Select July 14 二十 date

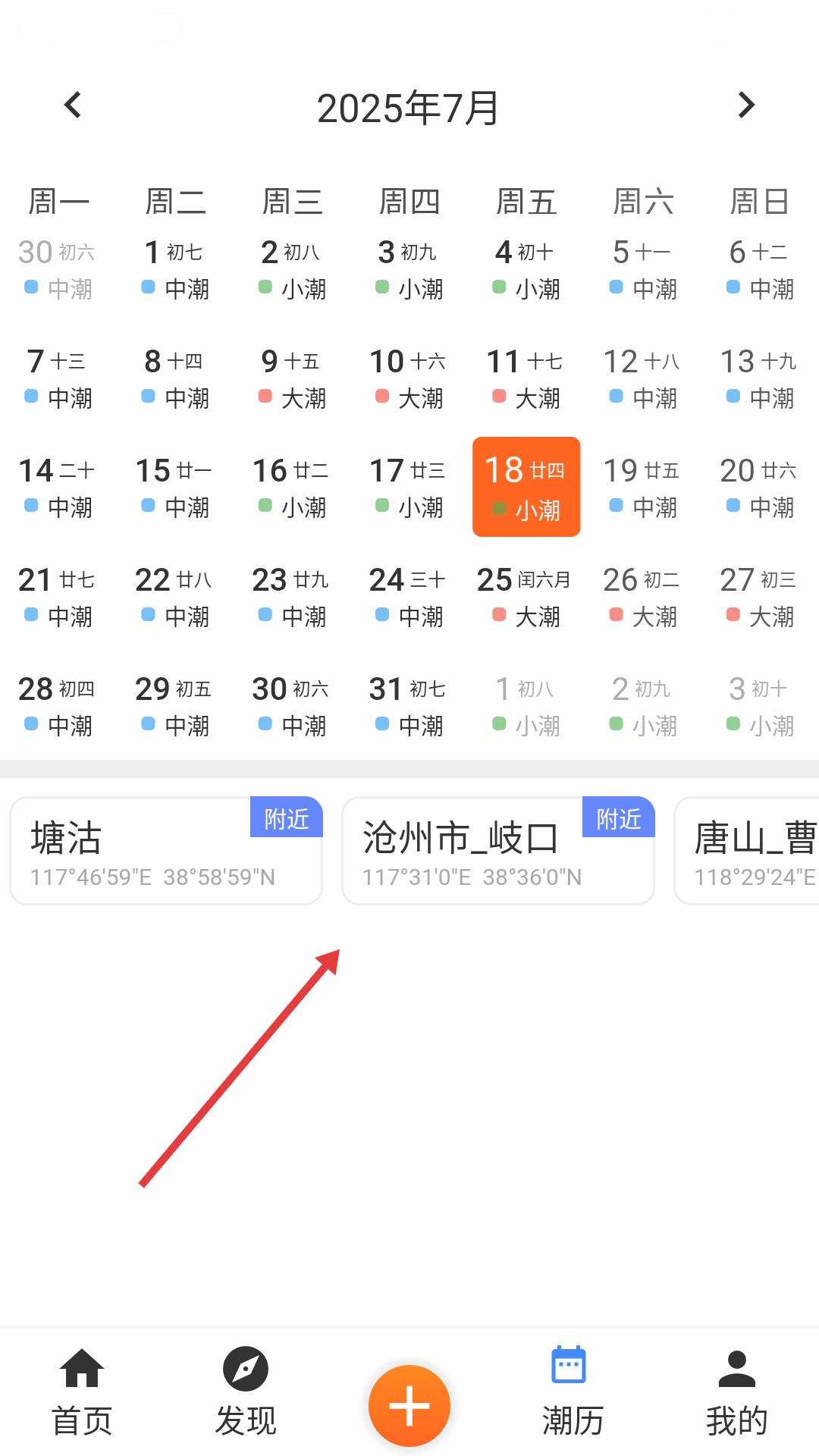58,487
